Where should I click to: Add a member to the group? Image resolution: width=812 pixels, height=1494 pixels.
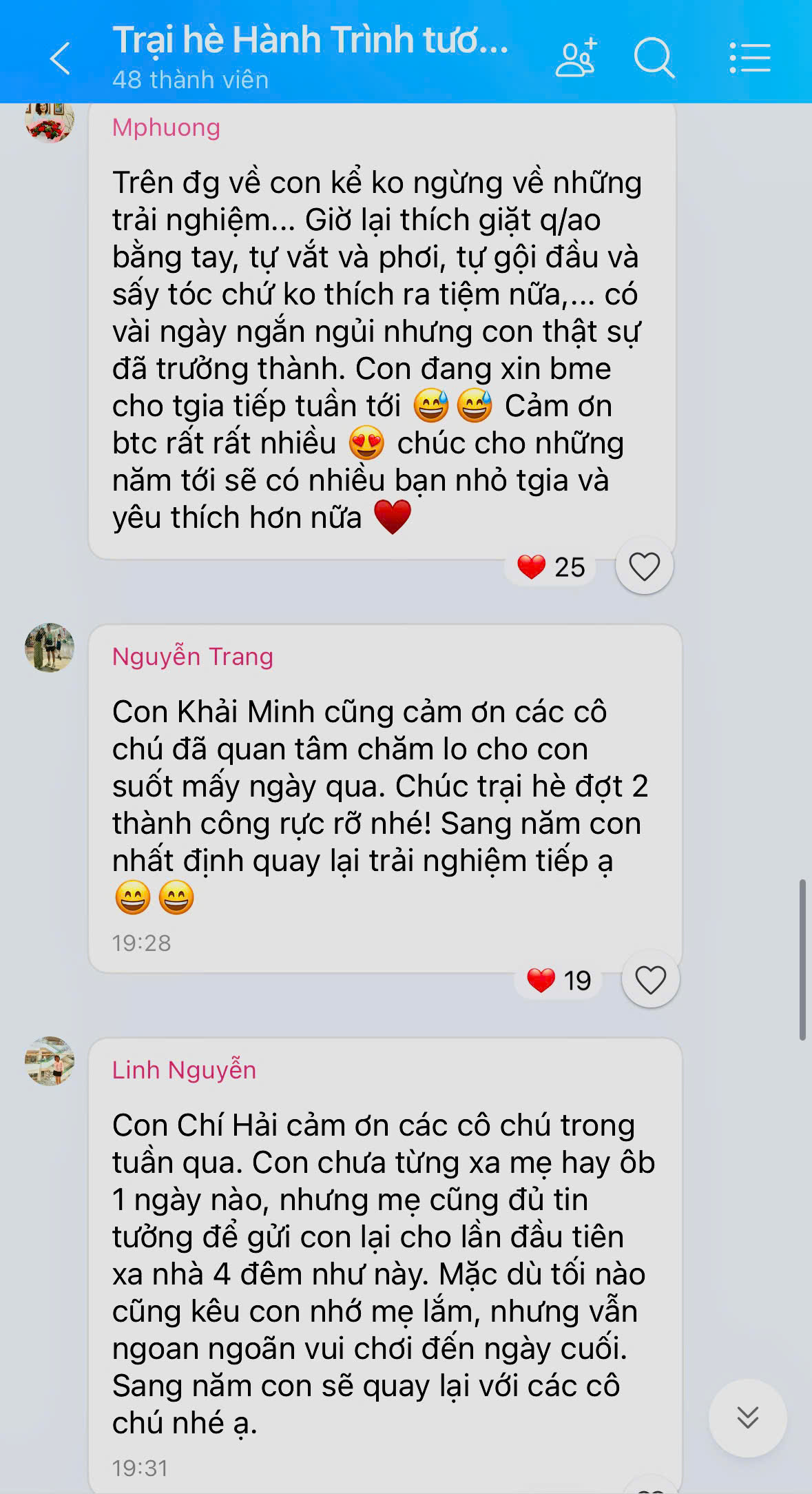tap(575, 58)
